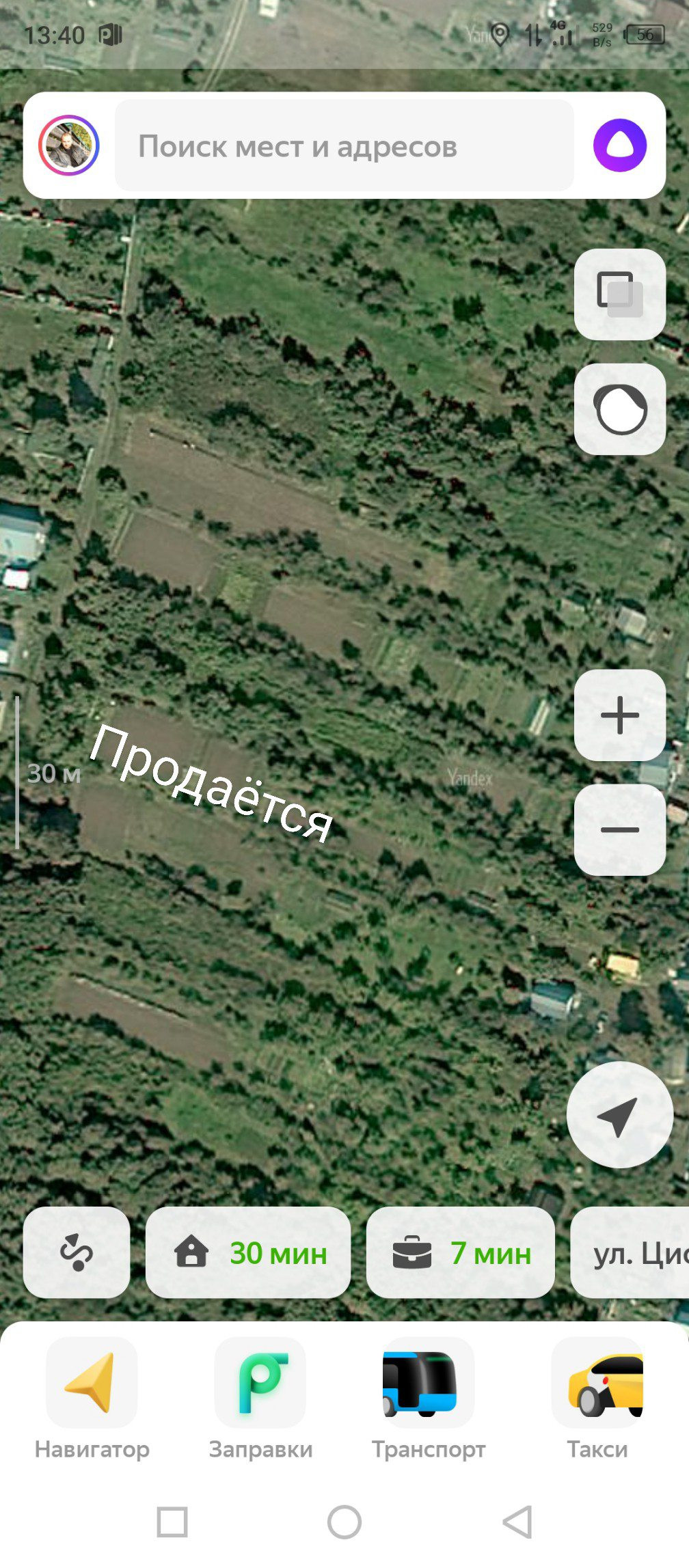Show Заправки gas stations

(260, 1398)
